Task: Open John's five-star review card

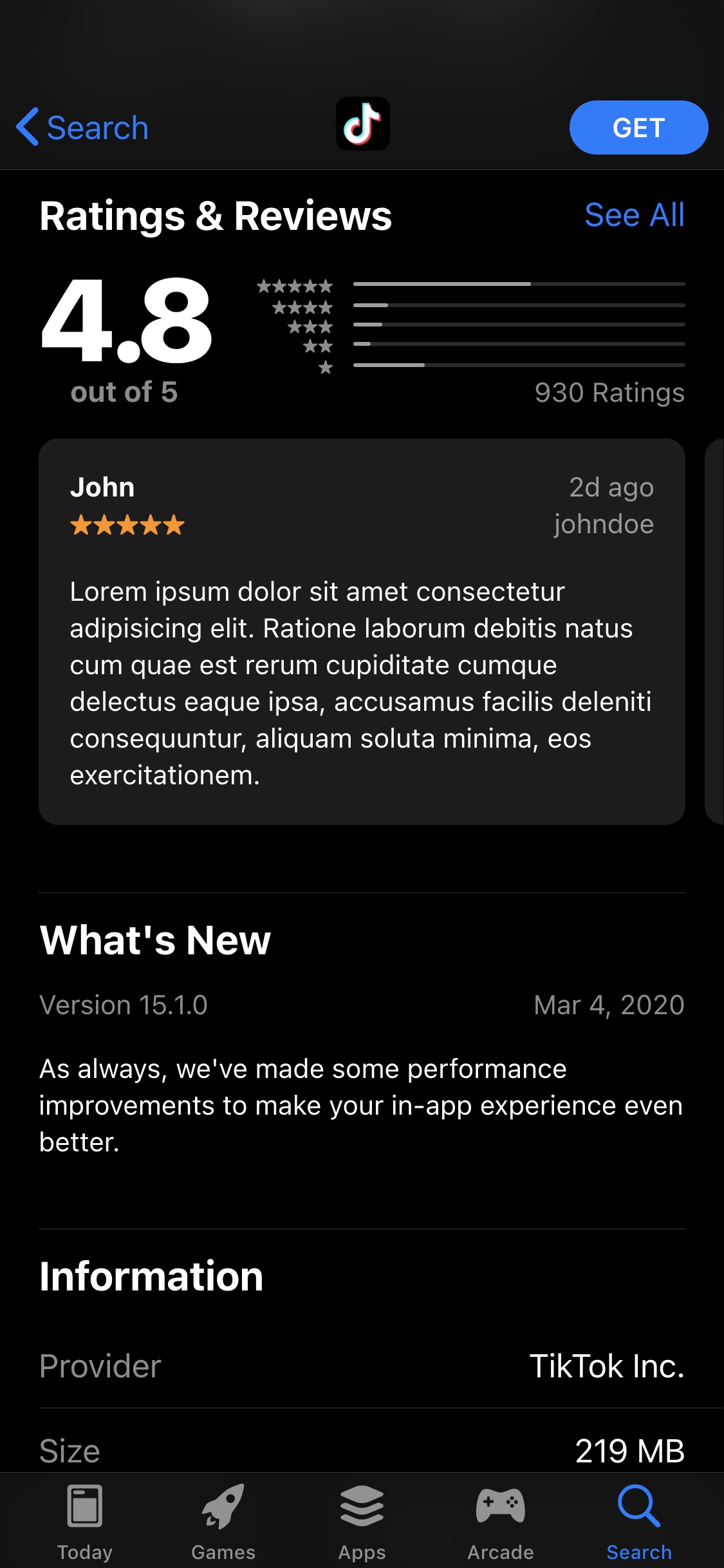Action: coord(362,631)
